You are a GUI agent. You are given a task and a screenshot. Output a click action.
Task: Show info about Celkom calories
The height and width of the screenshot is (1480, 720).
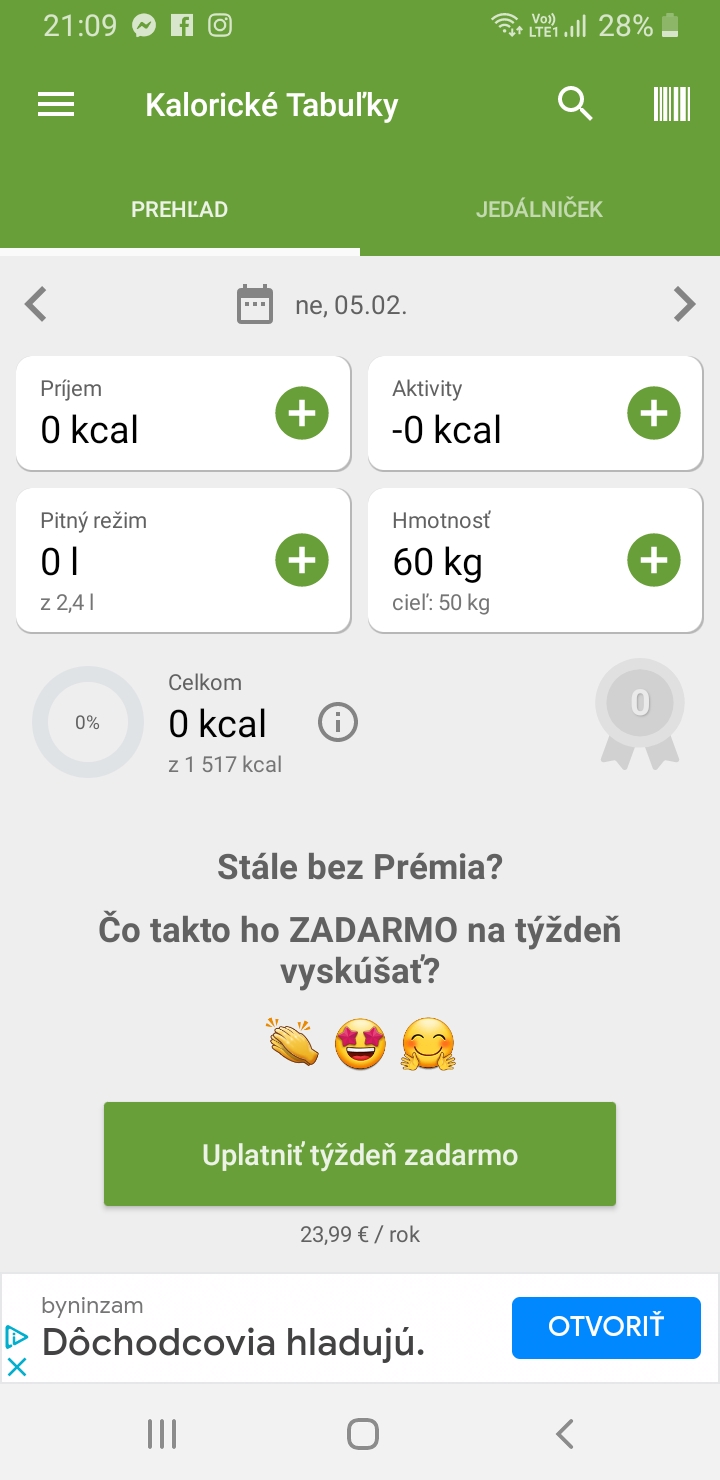(338, 722)
